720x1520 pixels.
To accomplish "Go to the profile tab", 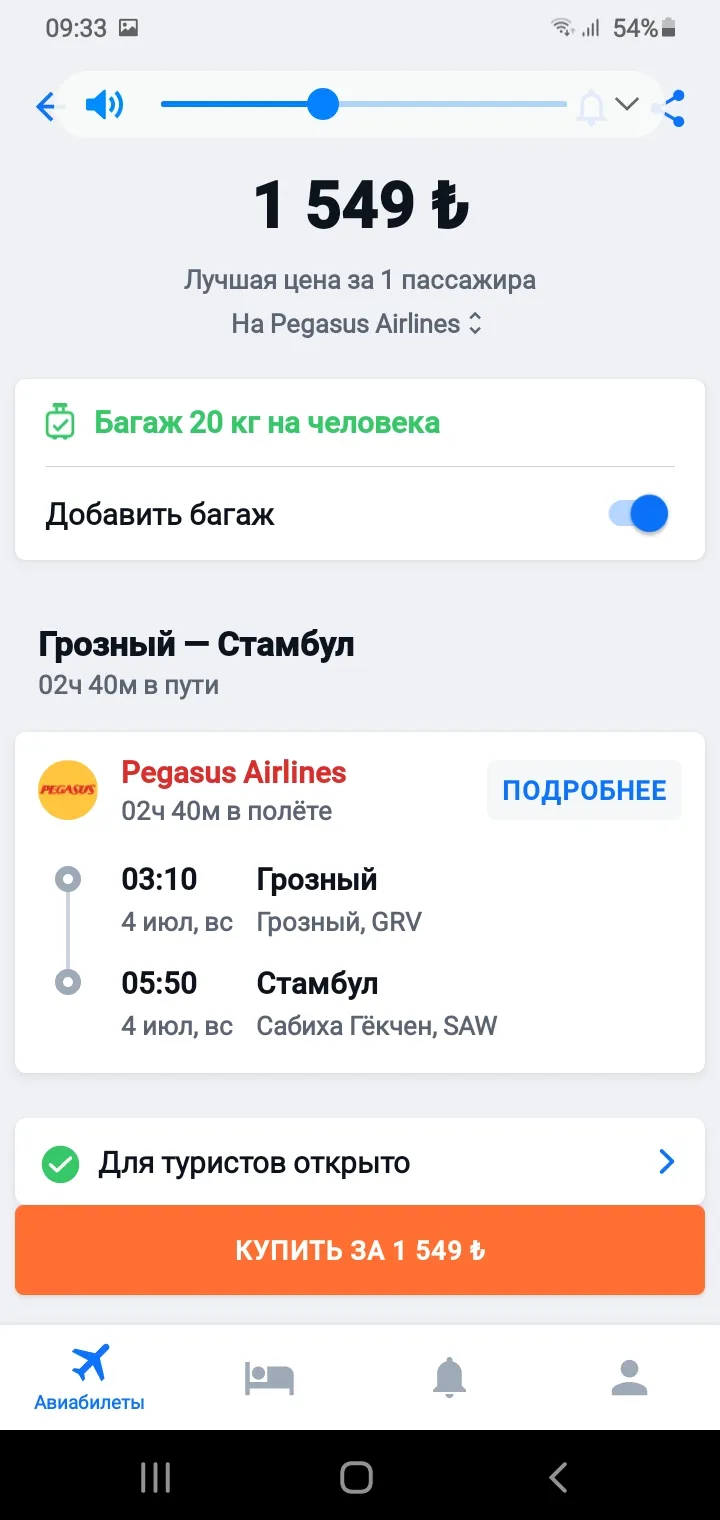I will pos(630,1377).
